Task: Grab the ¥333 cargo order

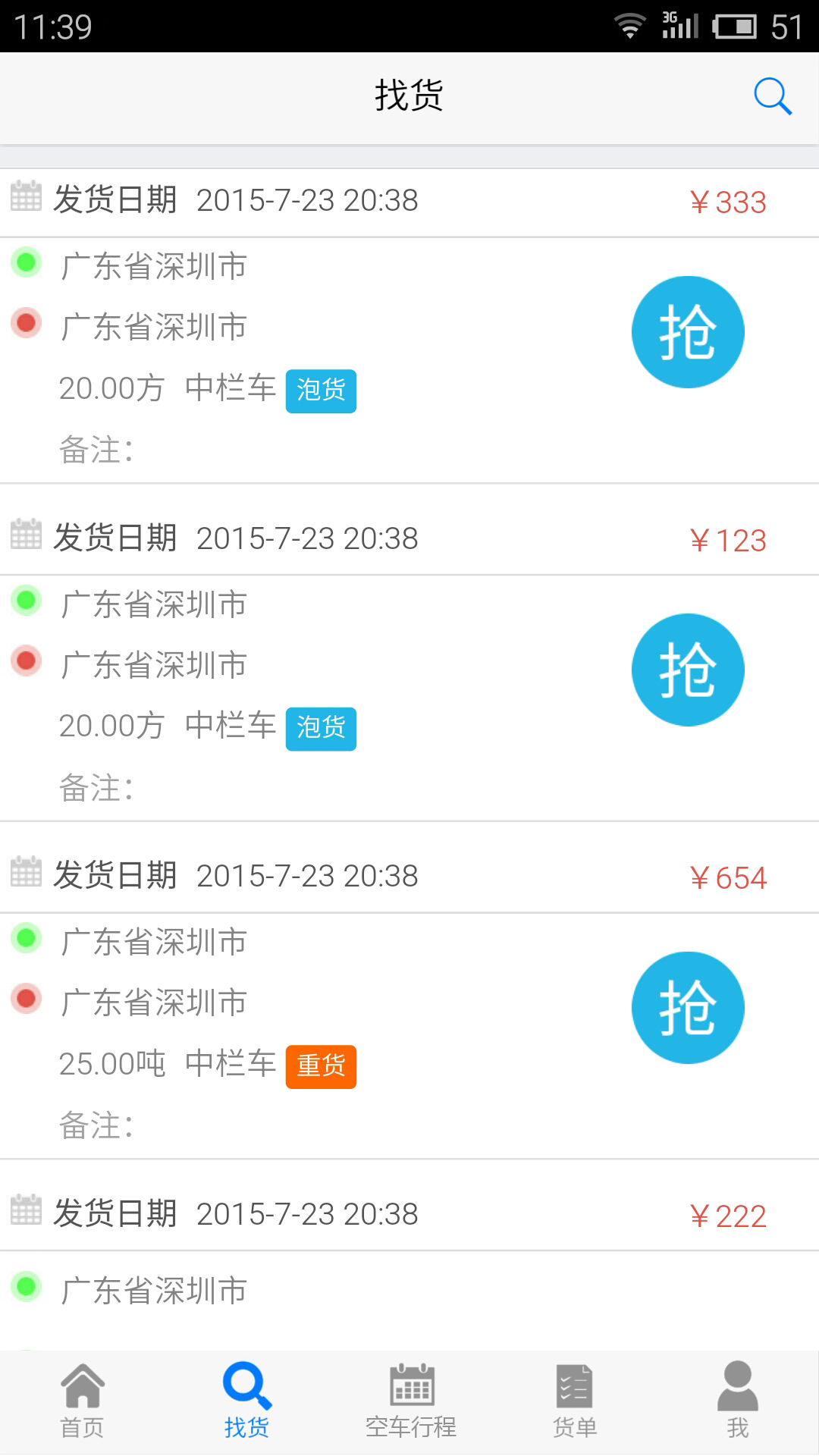Action: coord(688,332)
